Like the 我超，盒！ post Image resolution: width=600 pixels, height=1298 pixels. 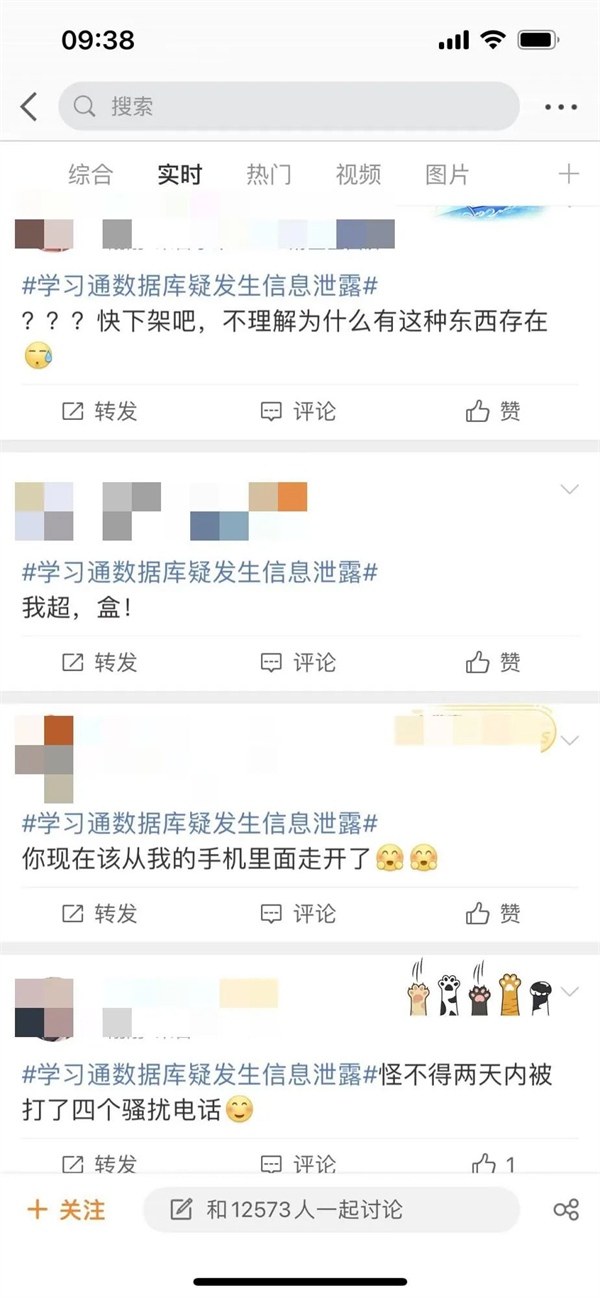pyautogui.click(x=493, y=662)
